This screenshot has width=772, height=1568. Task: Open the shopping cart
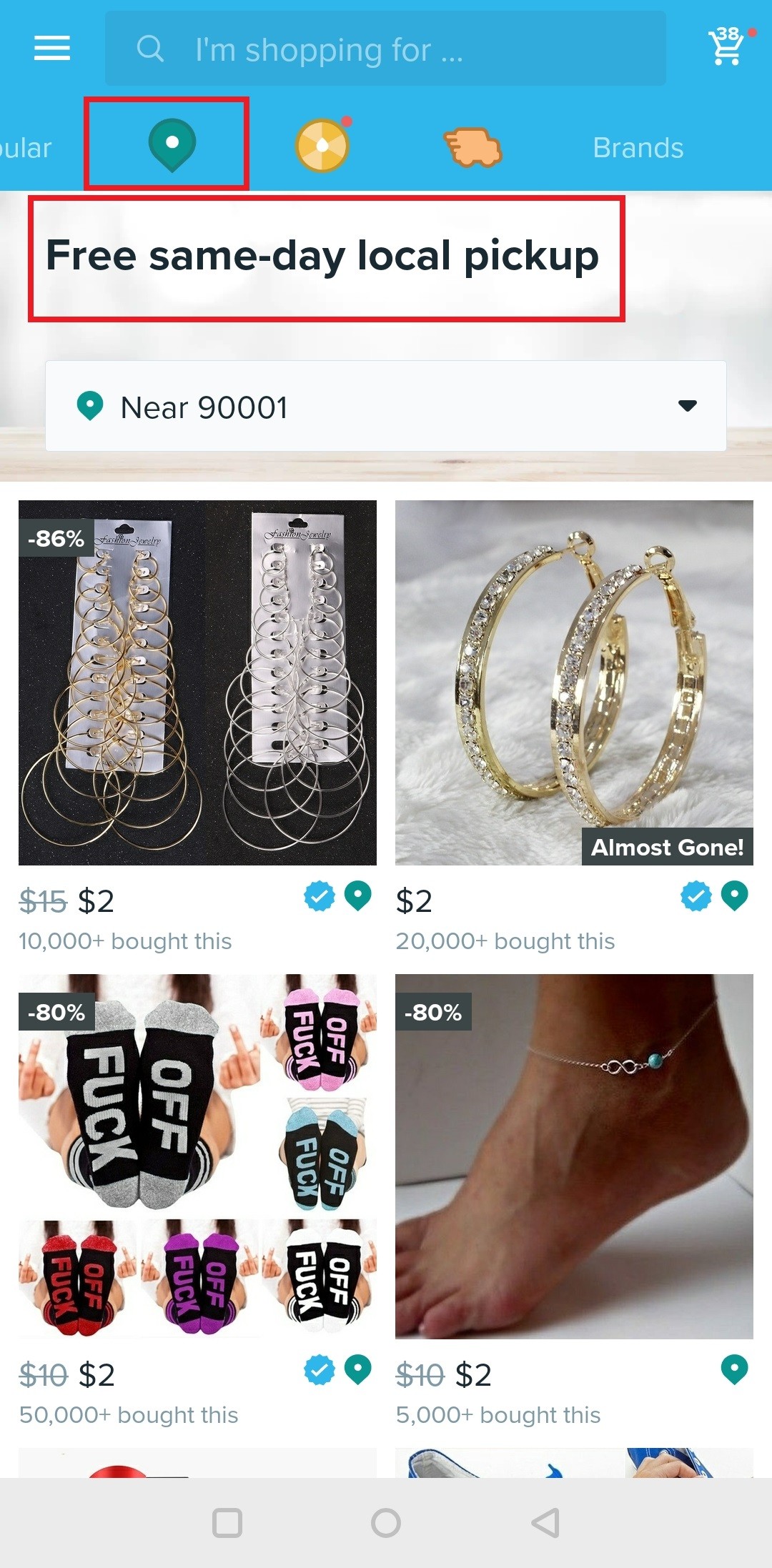[x=727, y=47]
